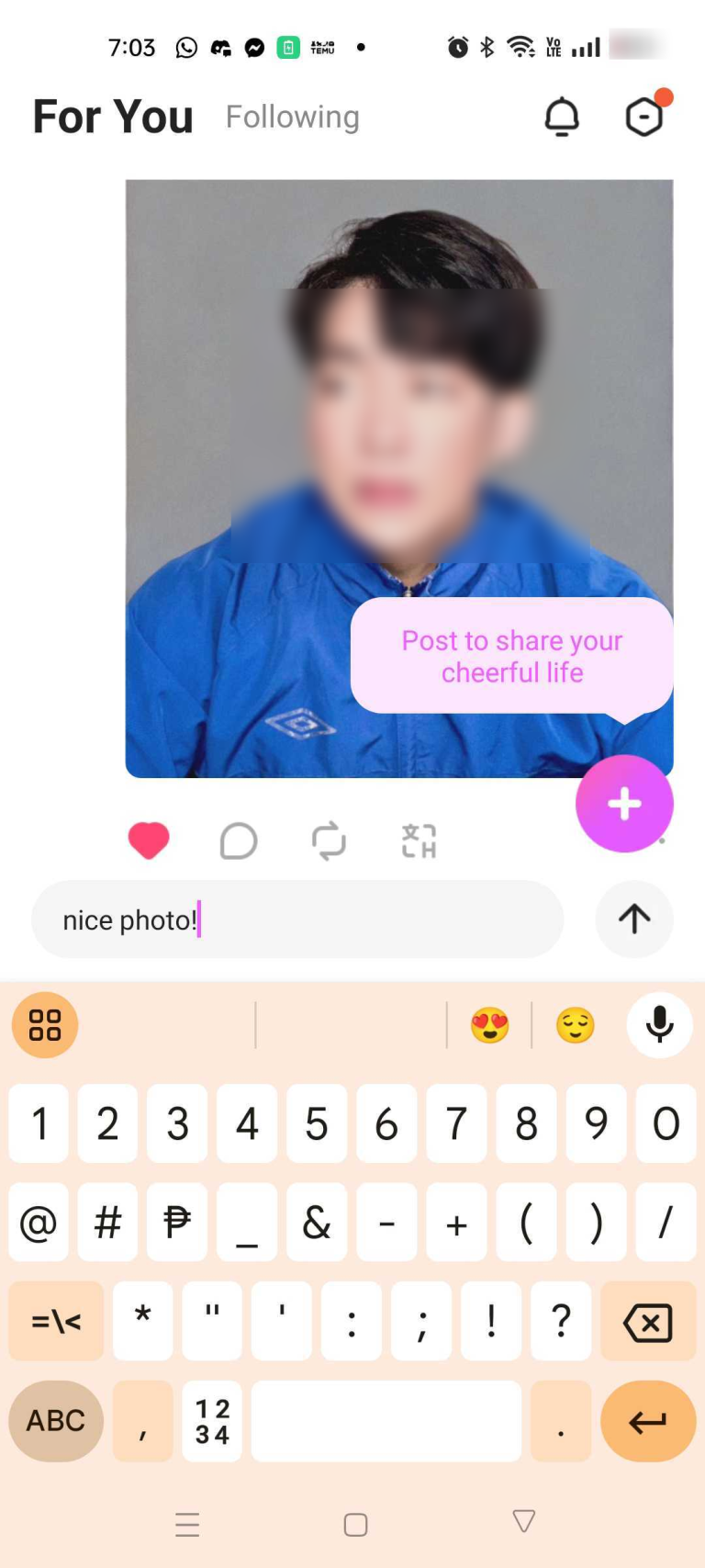This screenshot has width=705, height=1568.
Task: Open the hexagon tasks icon
Action: pyautogui.click(x=644, y=117)
